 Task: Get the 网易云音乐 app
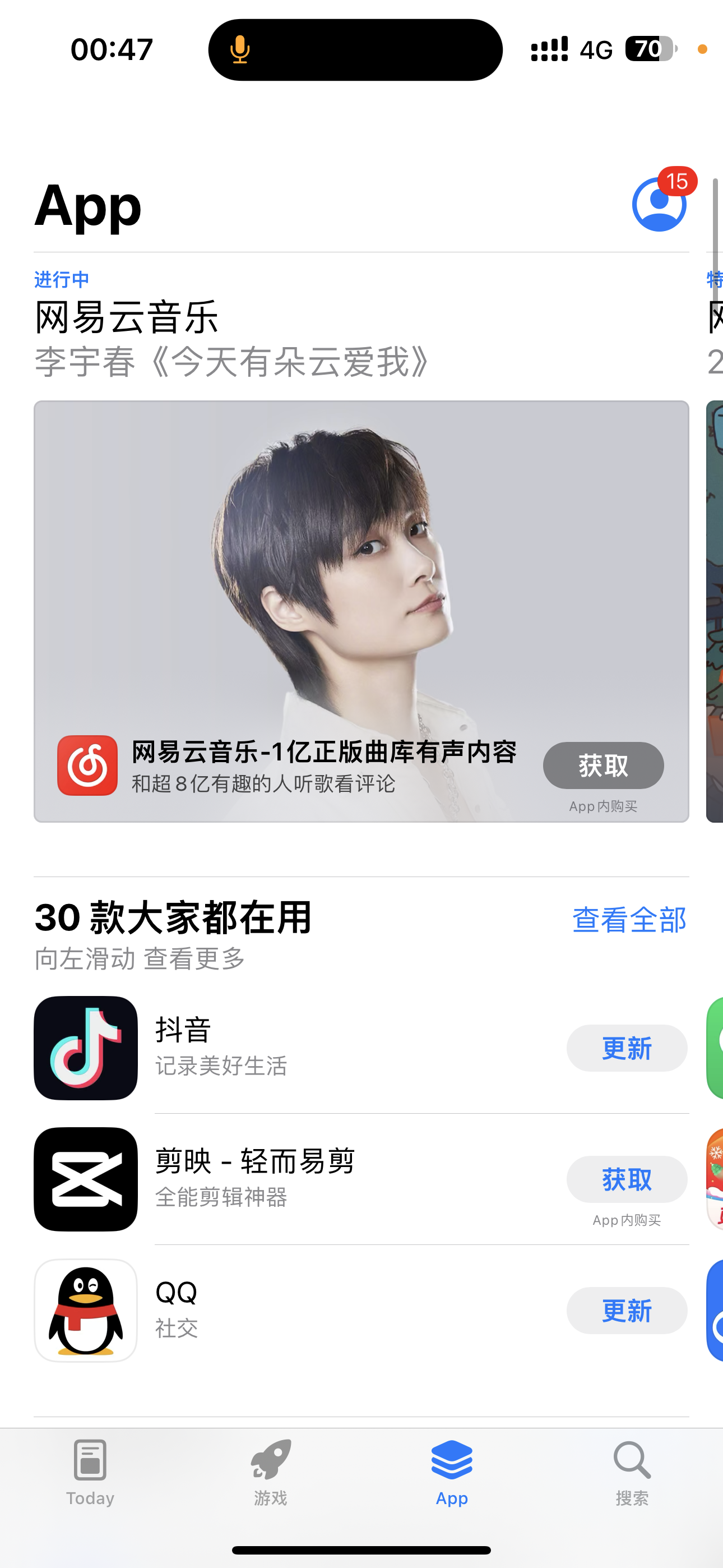click(x=602, y=765)
